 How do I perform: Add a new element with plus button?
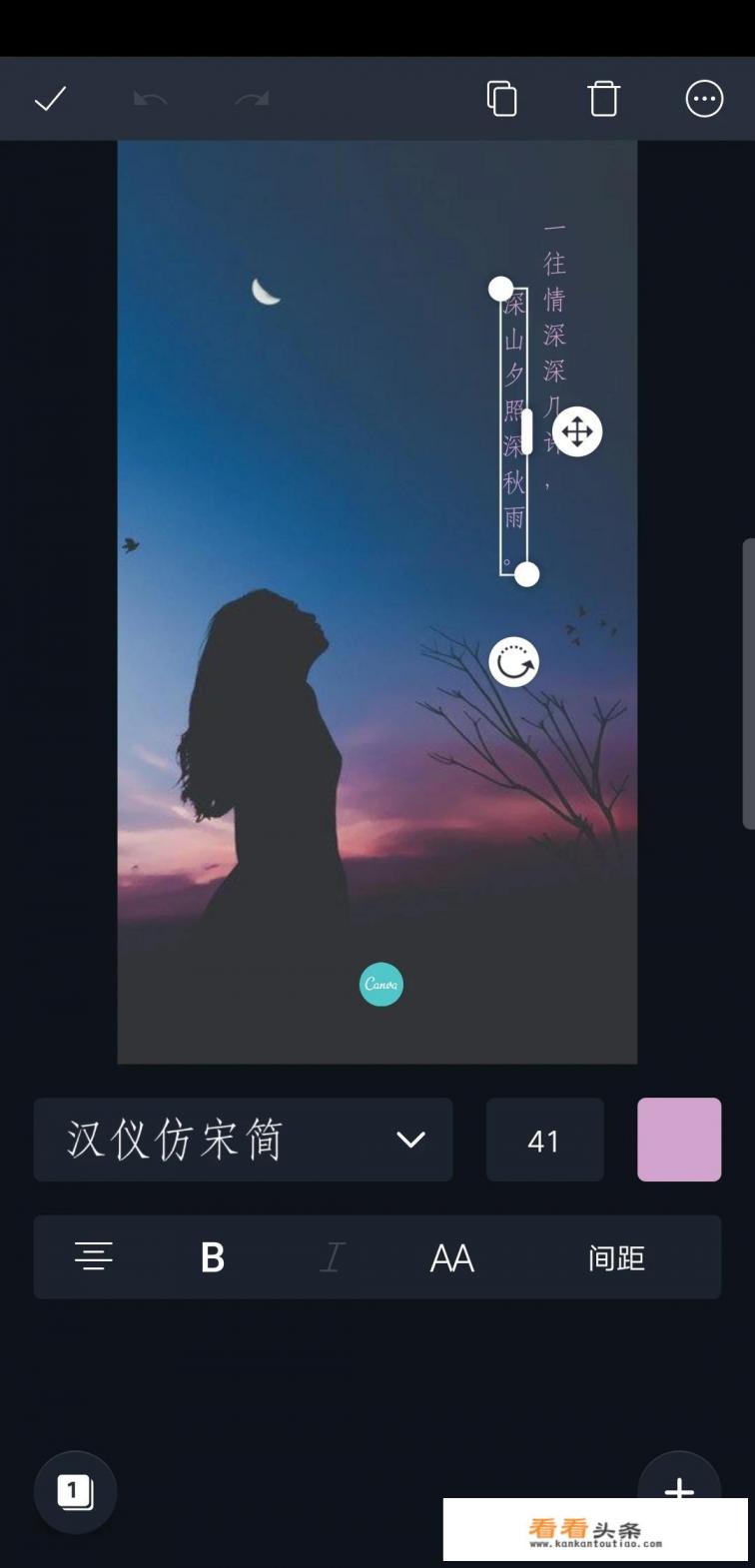tap(679, 1488)
